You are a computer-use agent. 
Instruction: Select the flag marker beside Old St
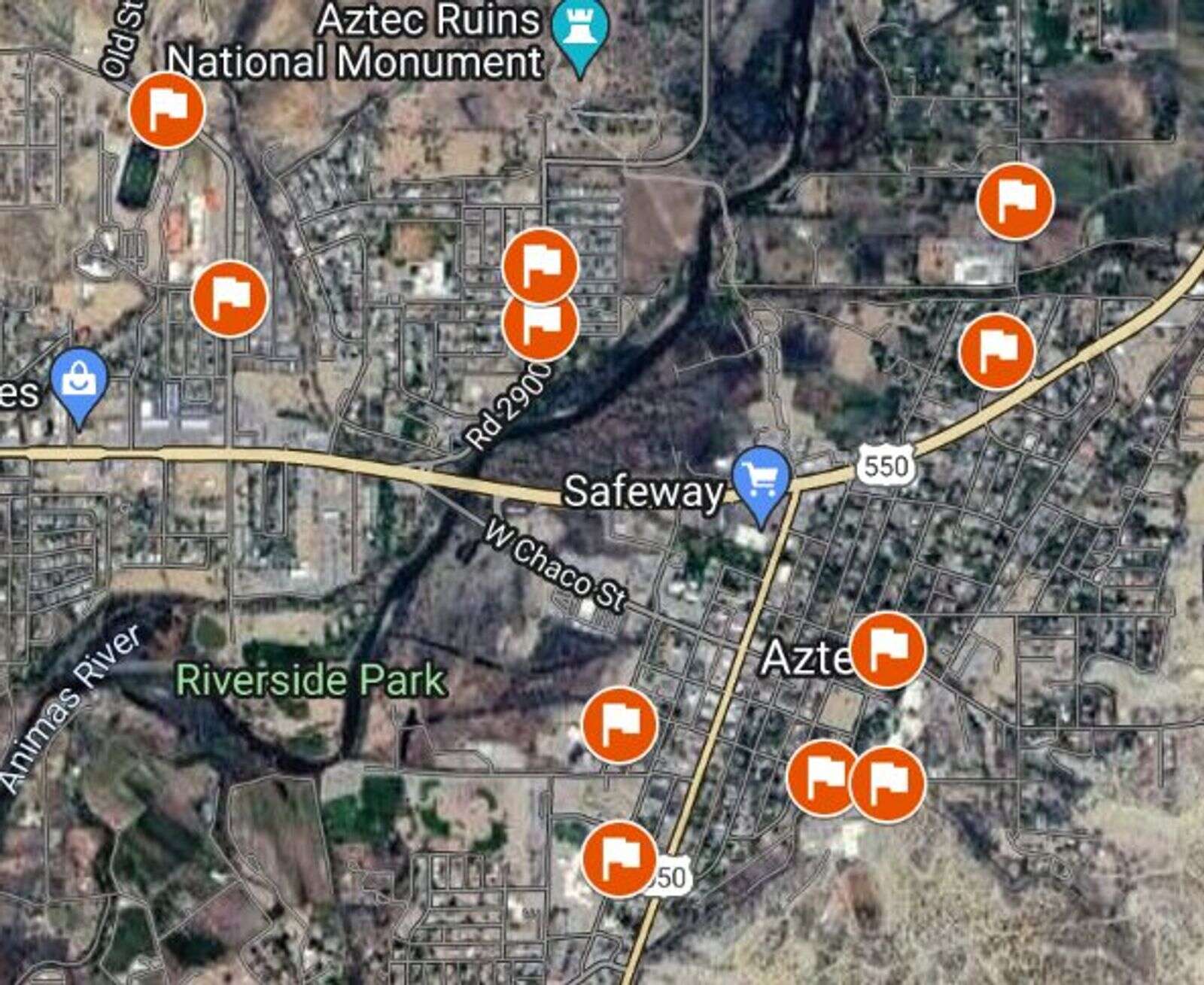[166, 111]
